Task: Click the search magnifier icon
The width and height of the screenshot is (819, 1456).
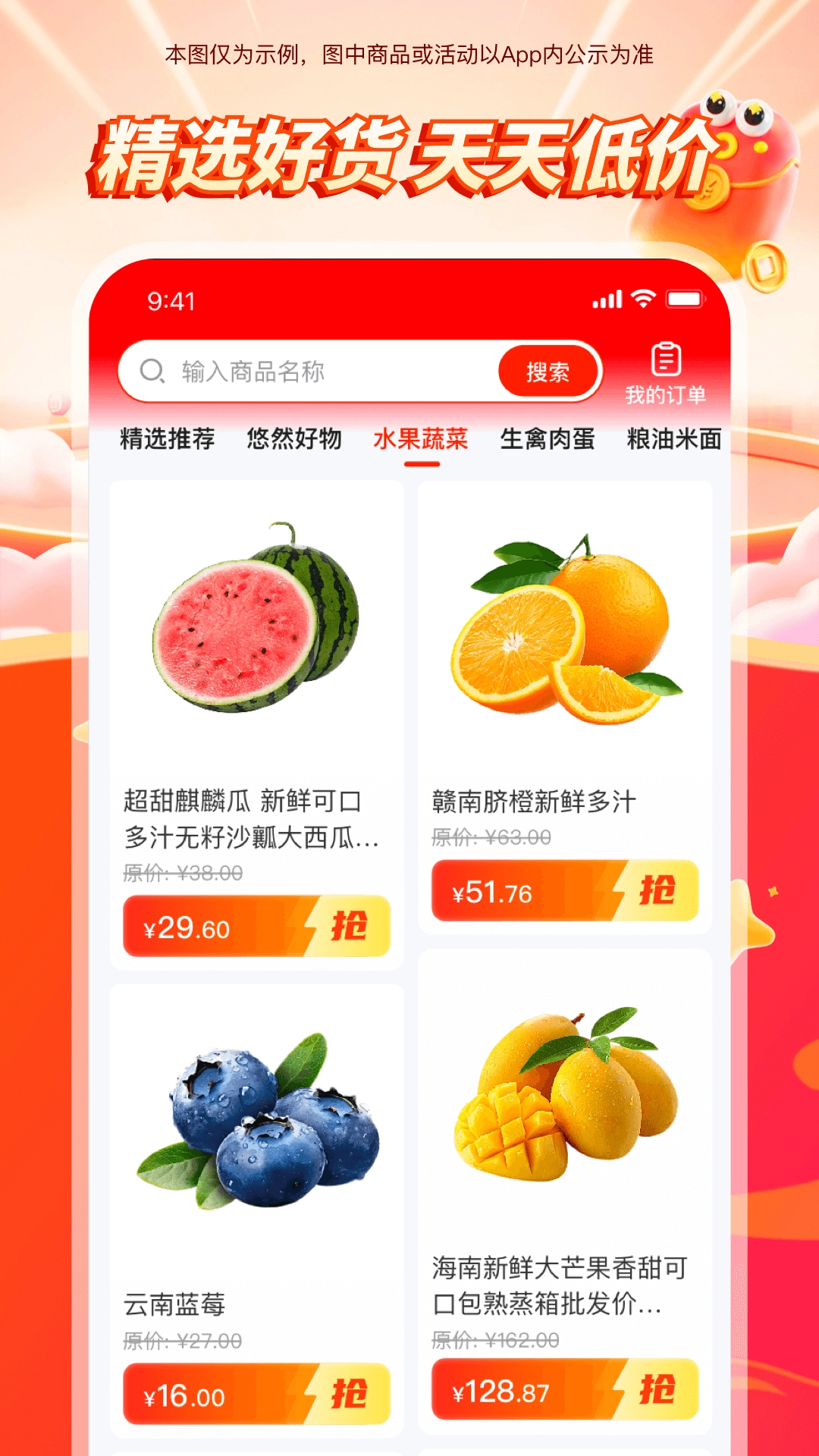Action: [151, 371]
